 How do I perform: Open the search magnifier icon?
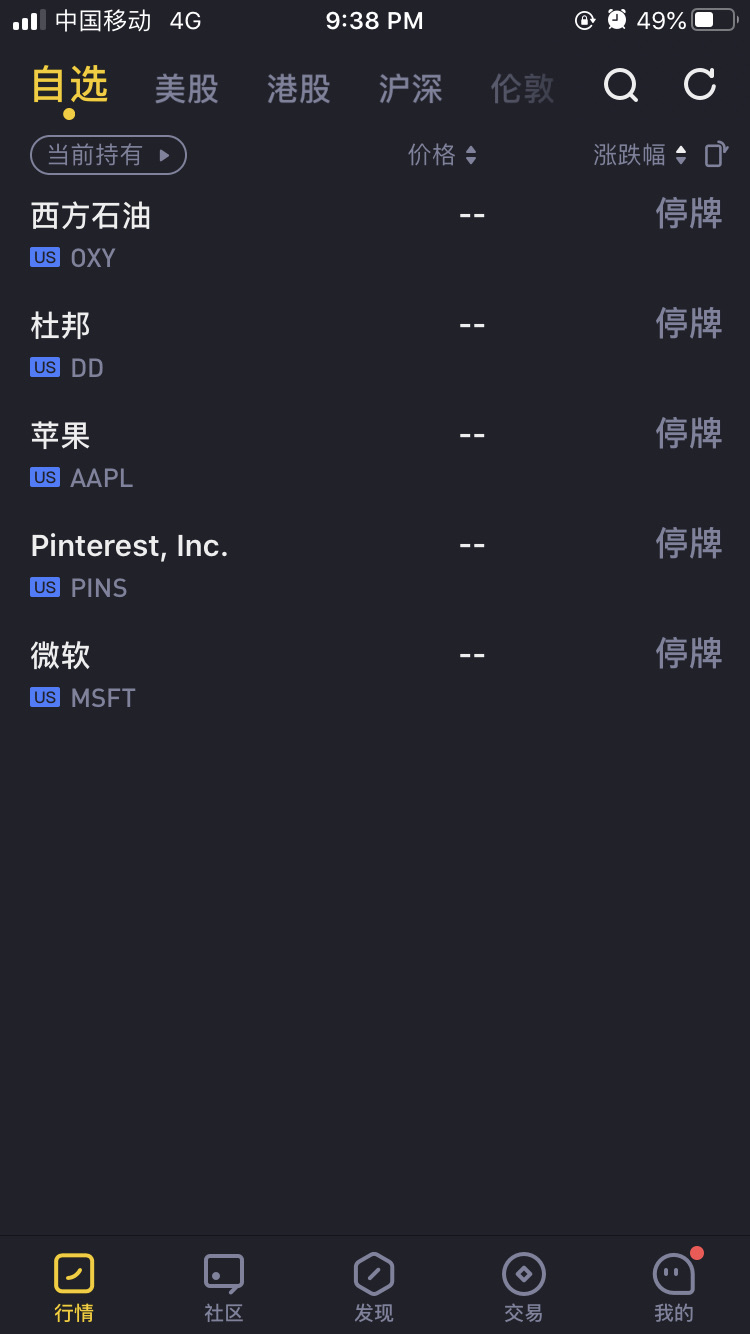coord(621,86)
